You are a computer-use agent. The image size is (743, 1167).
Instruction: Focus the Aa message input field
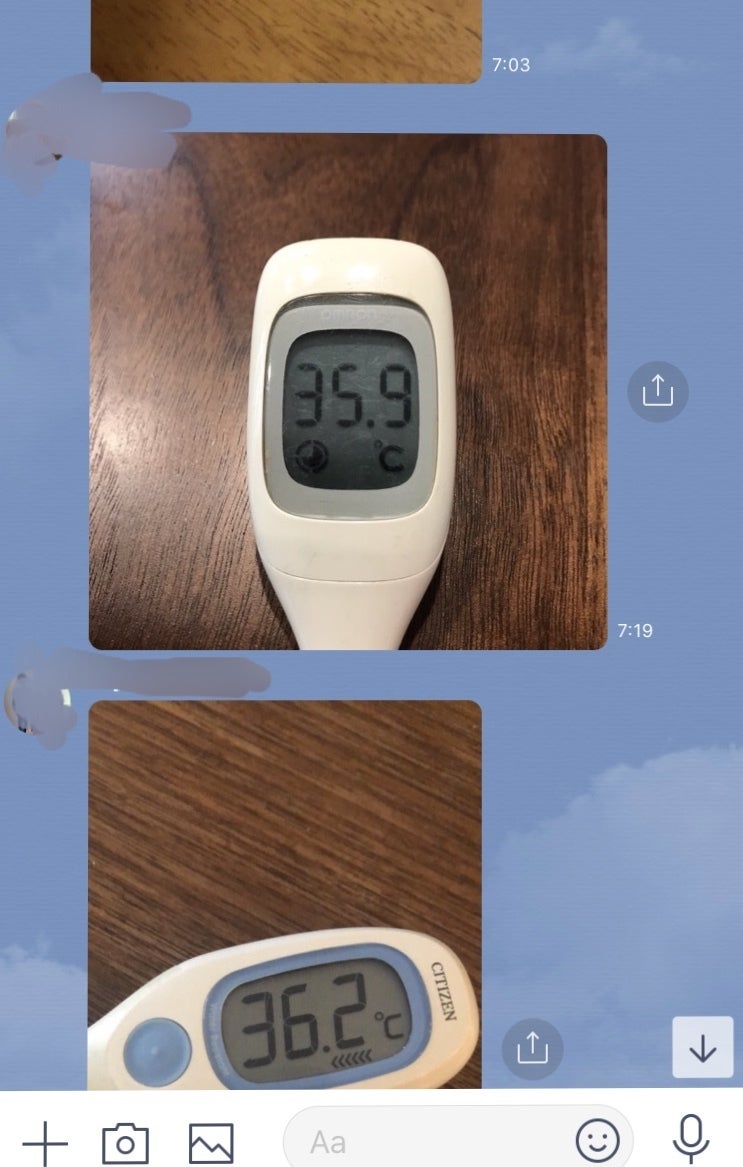point(430,1141)
